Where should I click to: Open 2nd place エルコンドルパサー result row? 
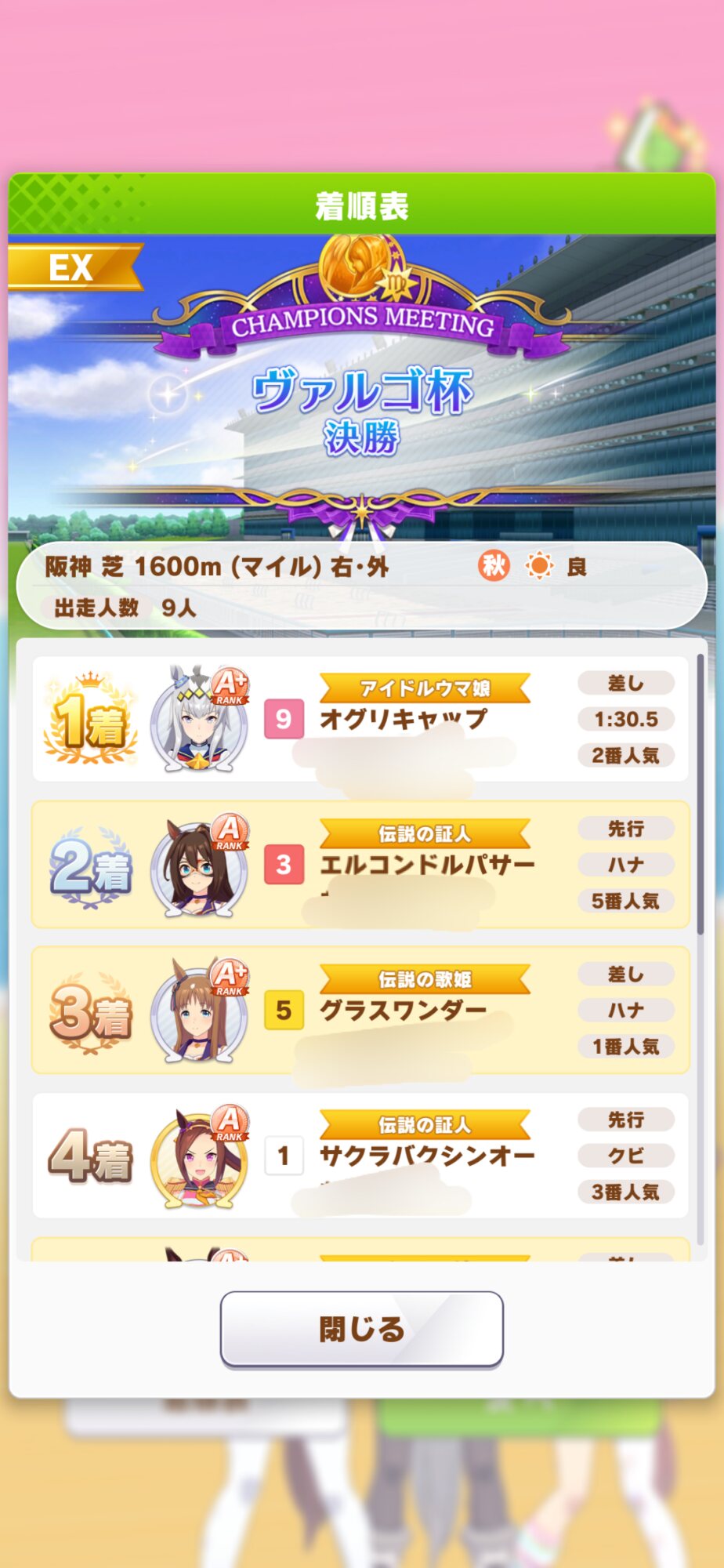360,864
